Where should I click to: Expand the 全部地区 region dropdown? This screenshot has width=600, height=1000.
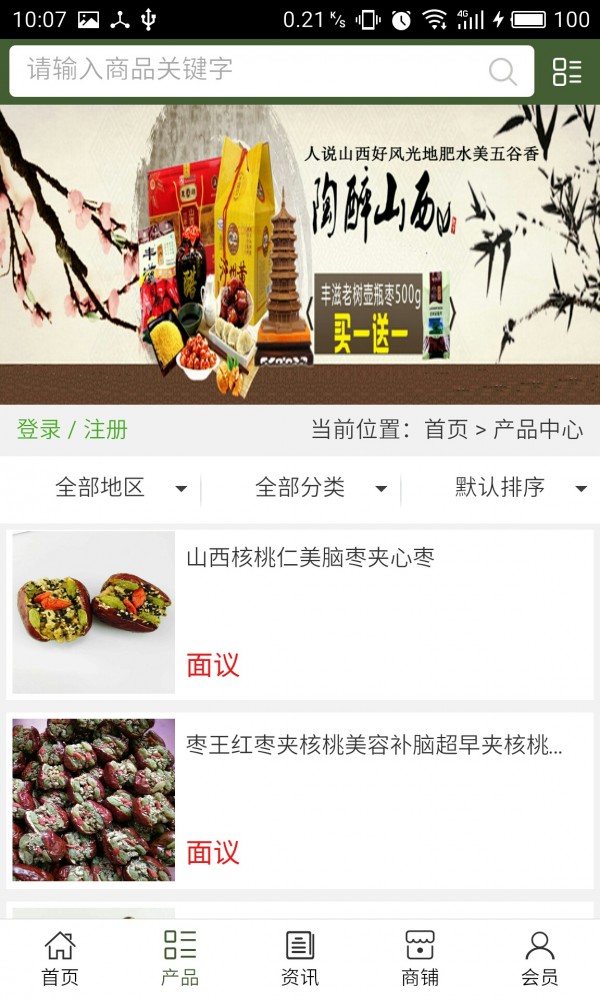click(120, 488)
